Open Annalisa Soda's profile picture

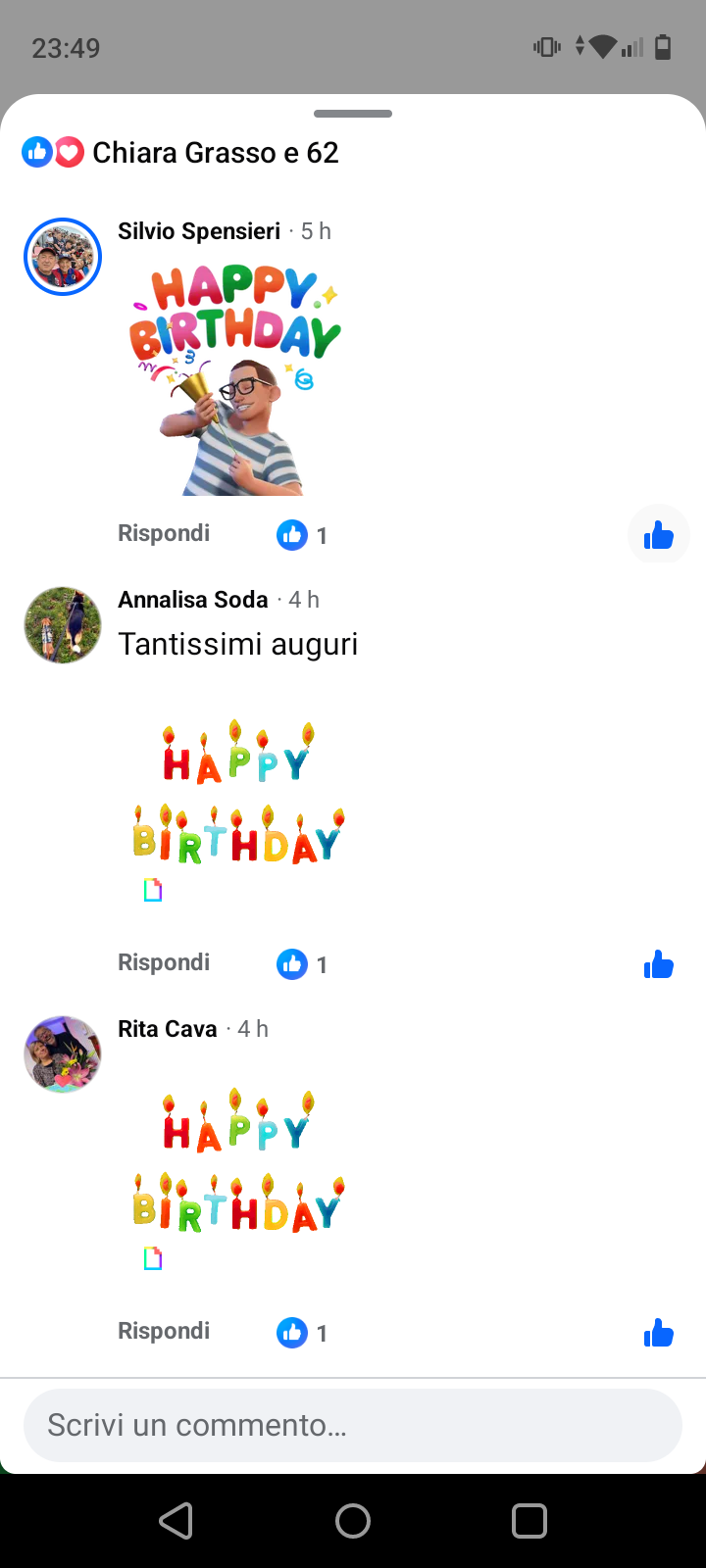[63, 625]
